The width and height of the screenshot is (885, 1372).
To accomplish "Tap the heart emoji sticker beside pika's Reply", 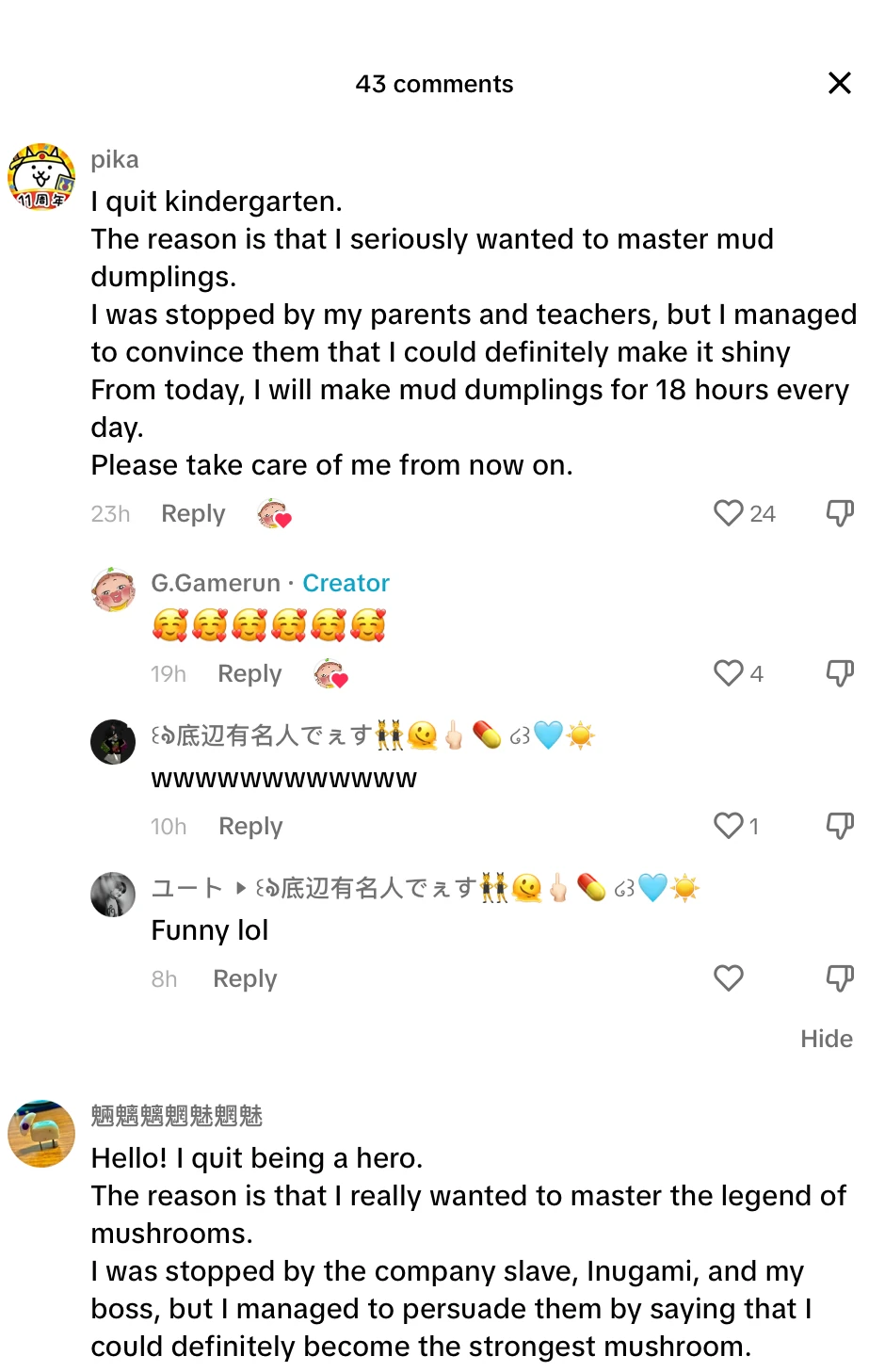I will 274,513.
